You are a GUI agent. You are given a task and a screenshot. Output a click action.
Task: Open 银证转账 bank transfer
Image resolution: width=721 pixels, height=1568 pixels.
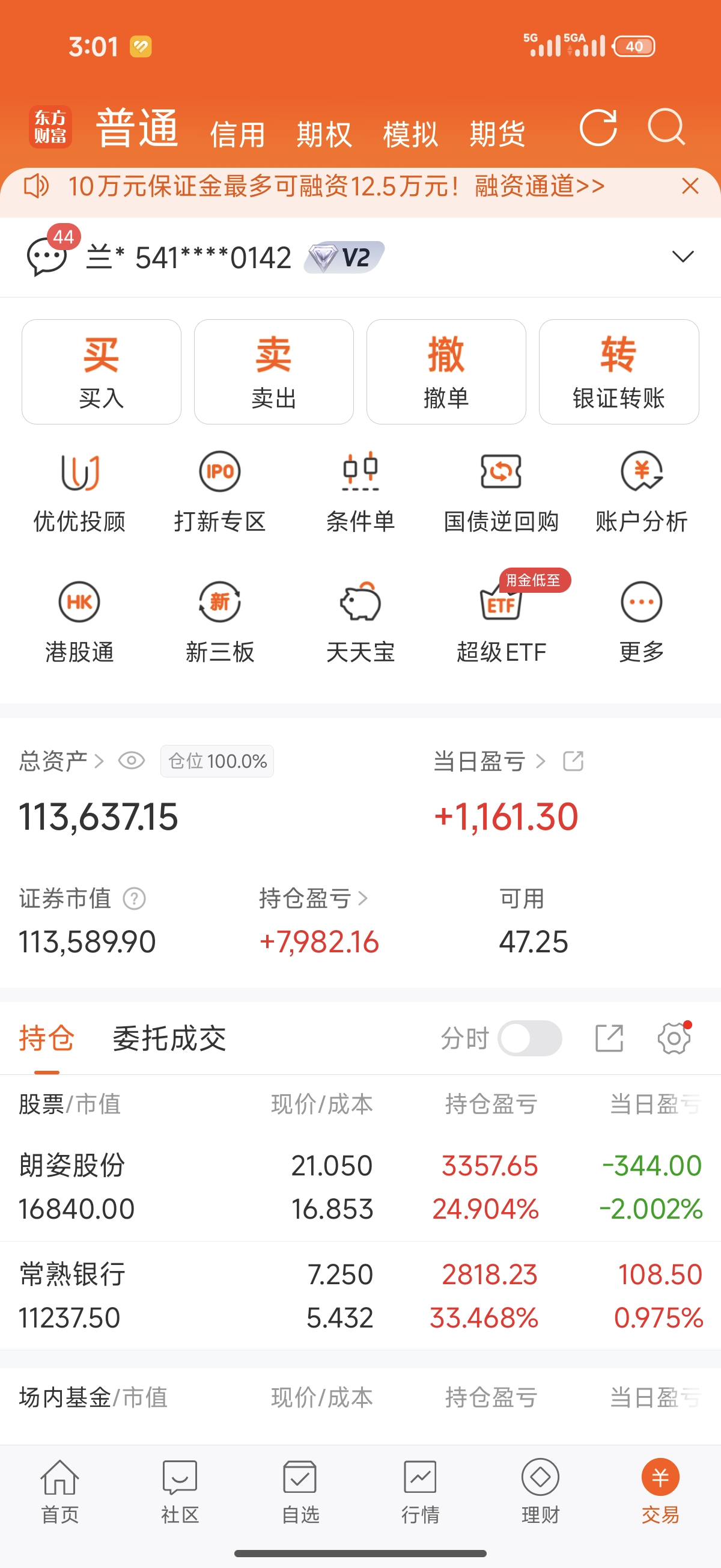(x=619, y=372)
